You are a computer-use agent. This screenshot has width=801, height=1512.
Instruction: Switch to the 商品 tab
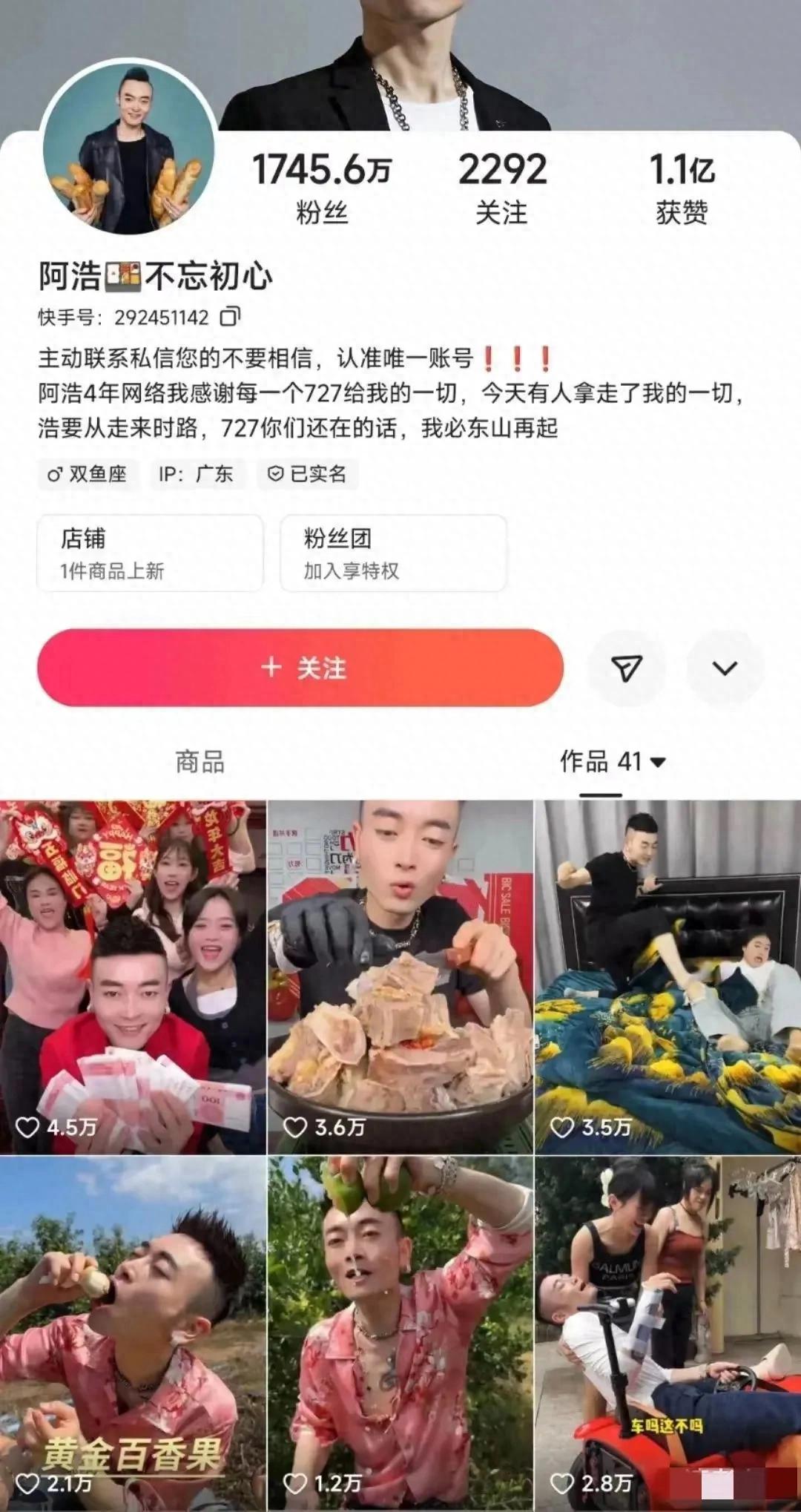coord(200,762)
